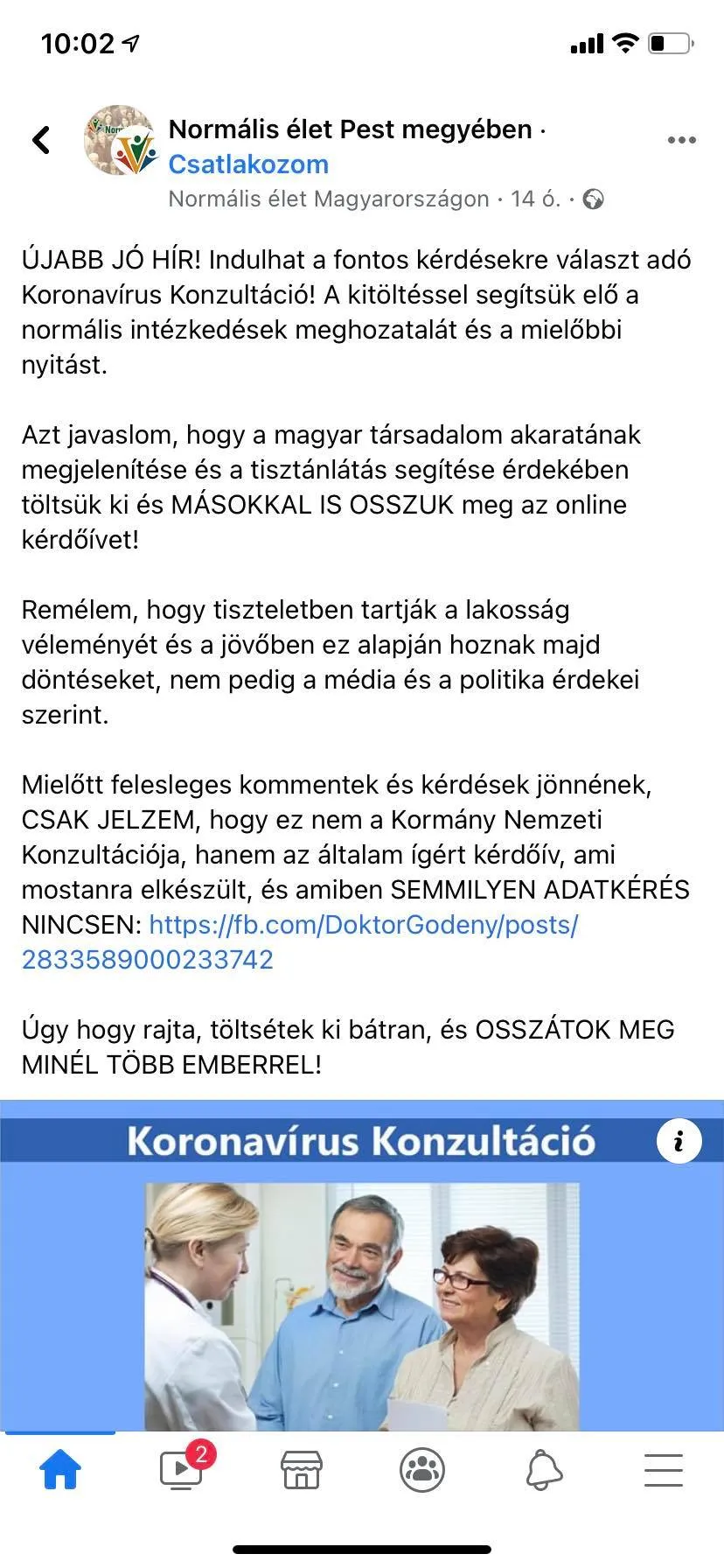
Task: Open the post's three-dot options menu
Action: [x=681, y=140]
